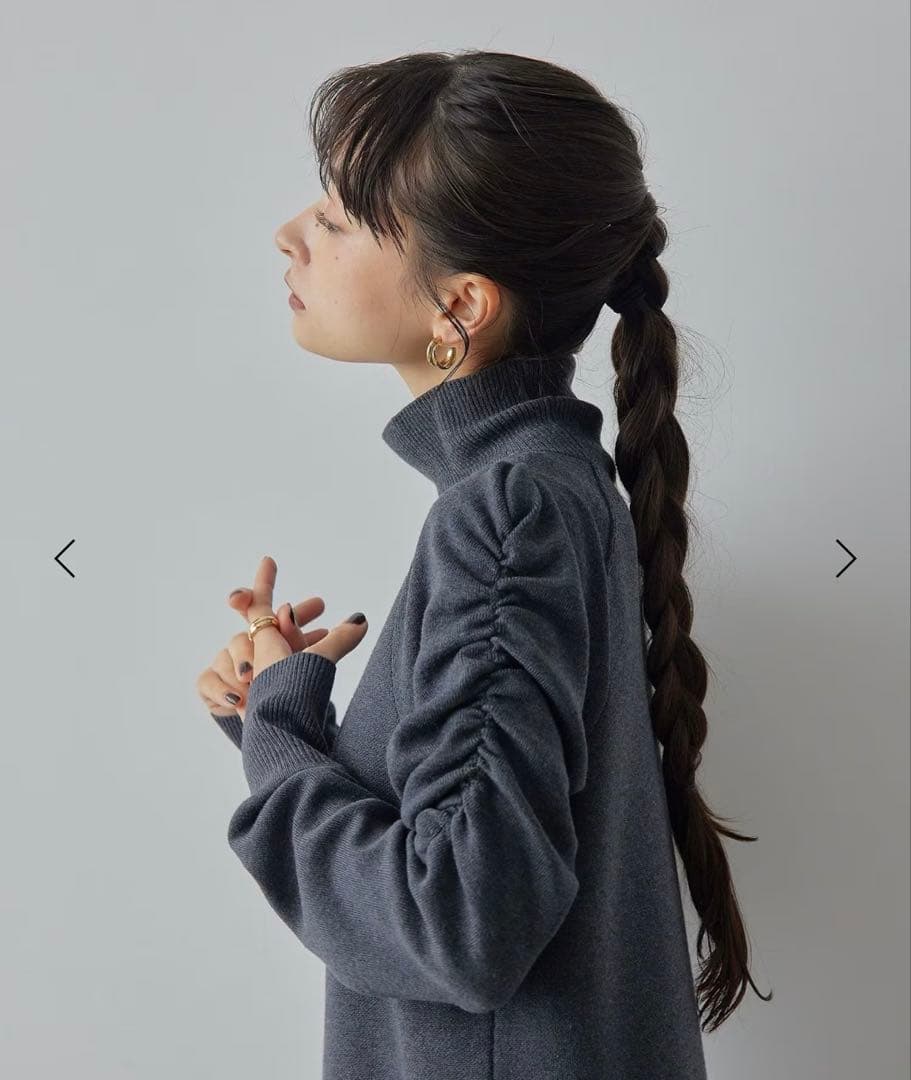The height and width of the screenshot is (1080, 911).
Task: Show the next product photo
Action: pyautogui.click(x=845, y=558)
